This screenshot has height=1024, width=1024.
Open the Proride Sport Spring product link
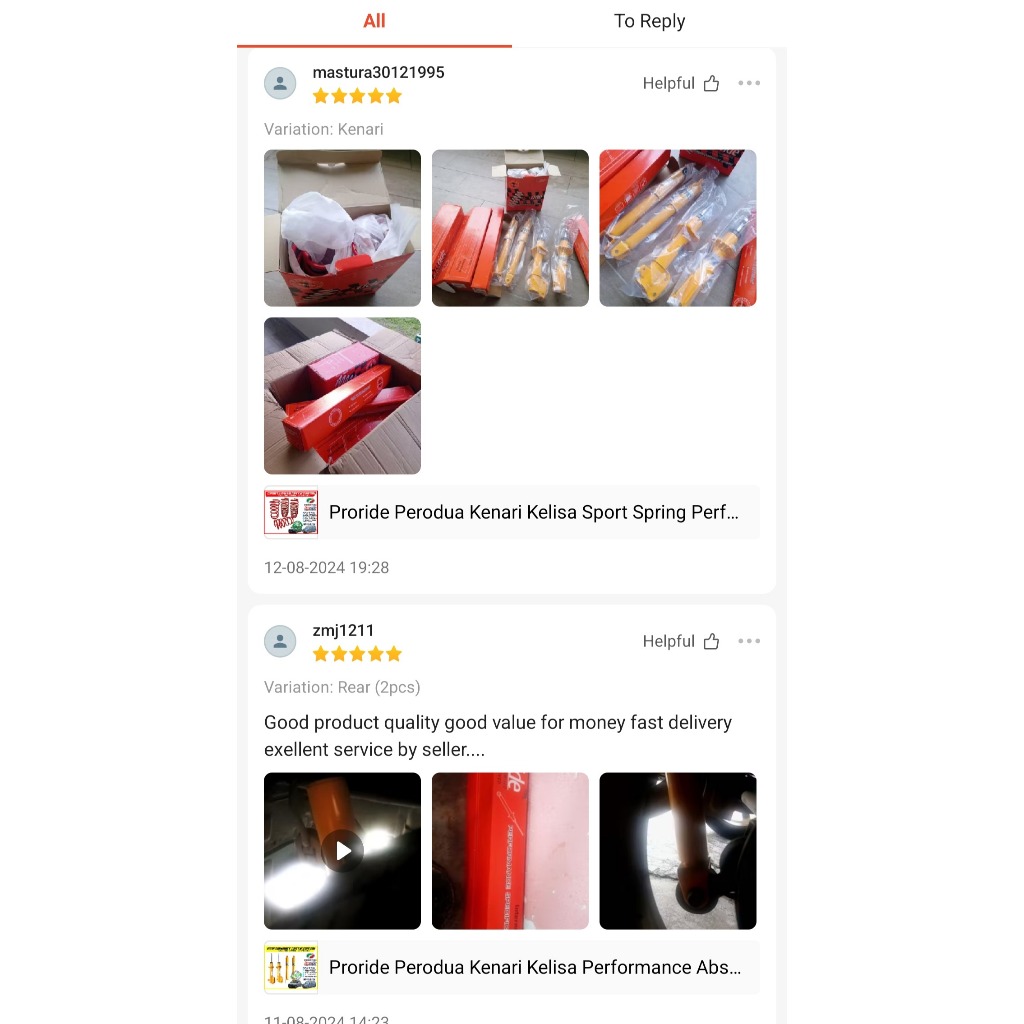click(511, 513)
